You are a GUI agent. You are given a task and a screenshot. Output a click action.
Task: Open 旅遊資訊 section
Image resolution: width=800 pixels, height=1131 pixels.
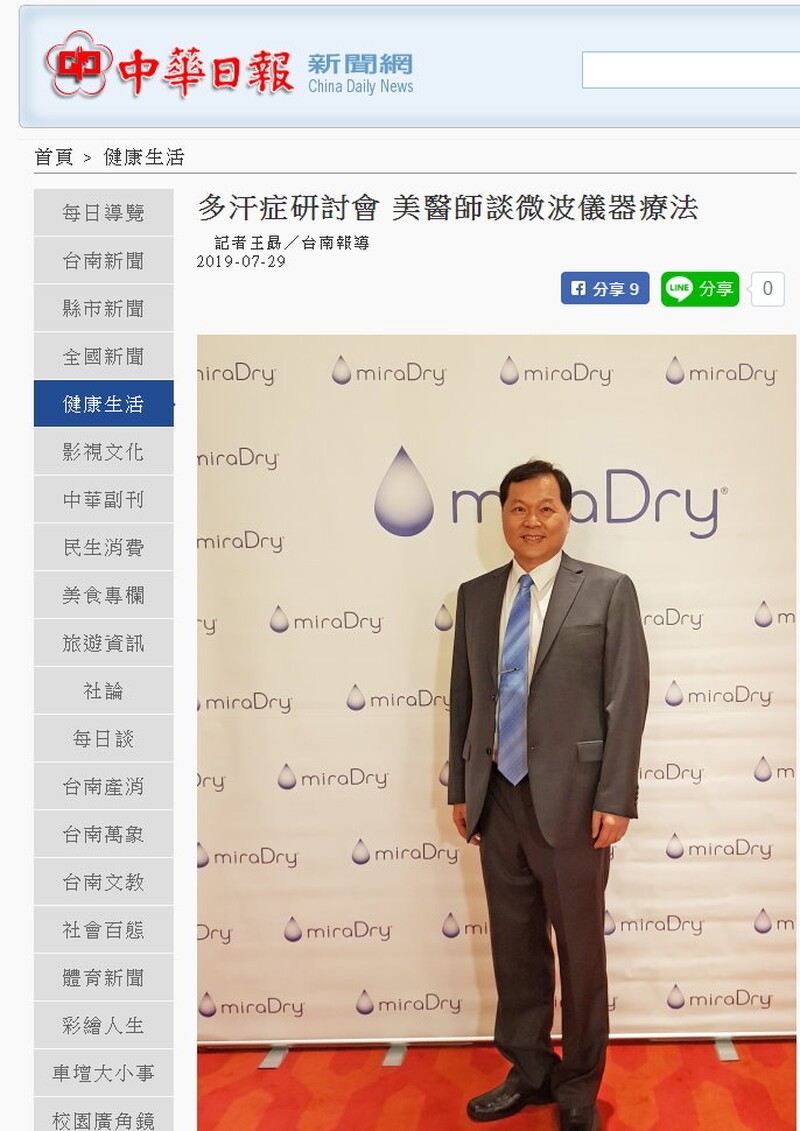pos(103,644)
